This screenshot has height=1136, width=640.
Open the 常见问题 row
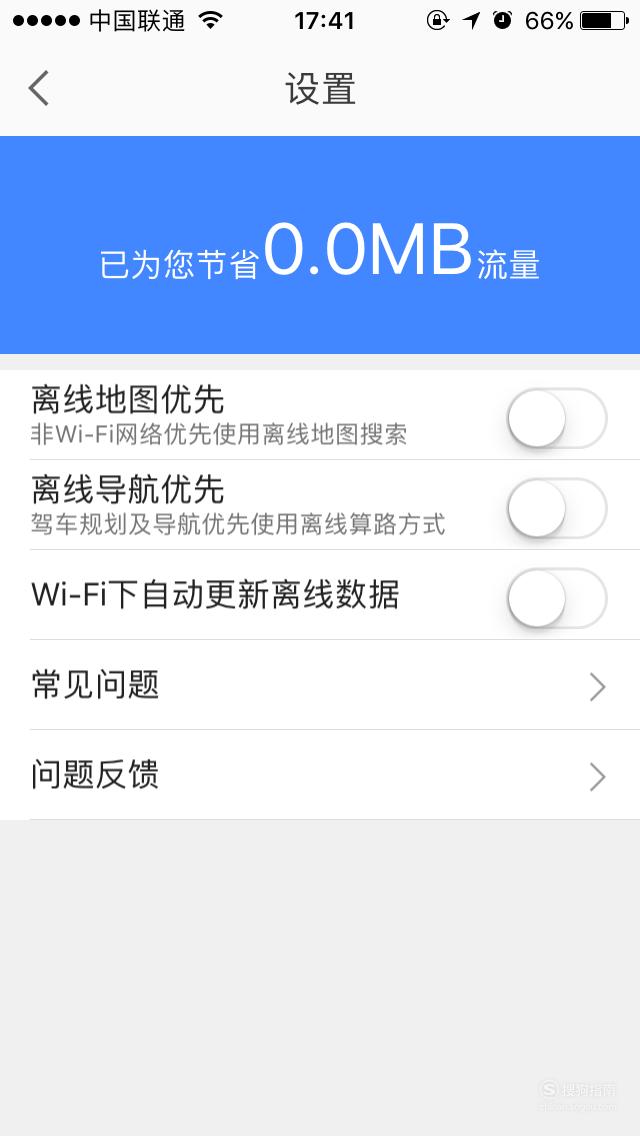(320, 685)
